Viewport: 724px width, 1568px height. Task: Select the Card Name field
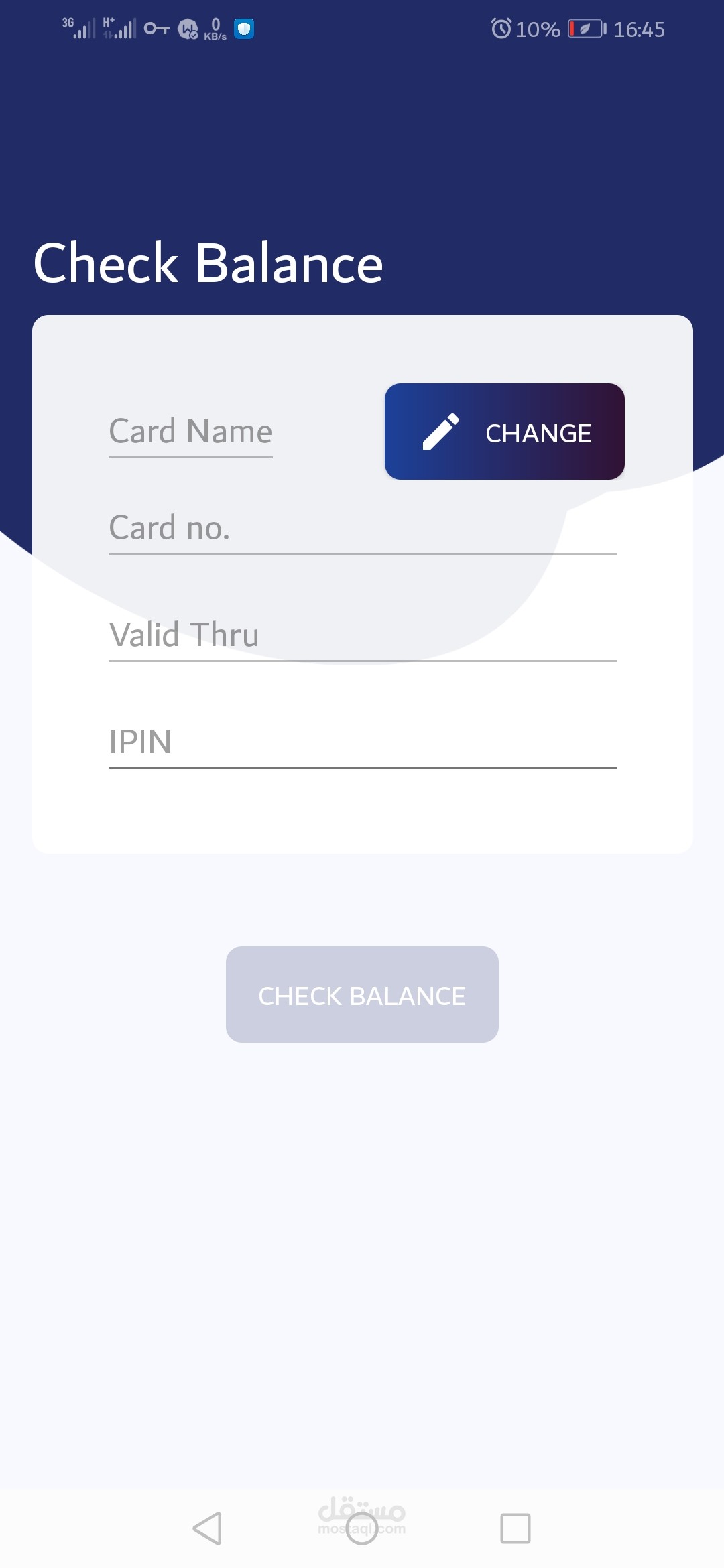point(190,432)
